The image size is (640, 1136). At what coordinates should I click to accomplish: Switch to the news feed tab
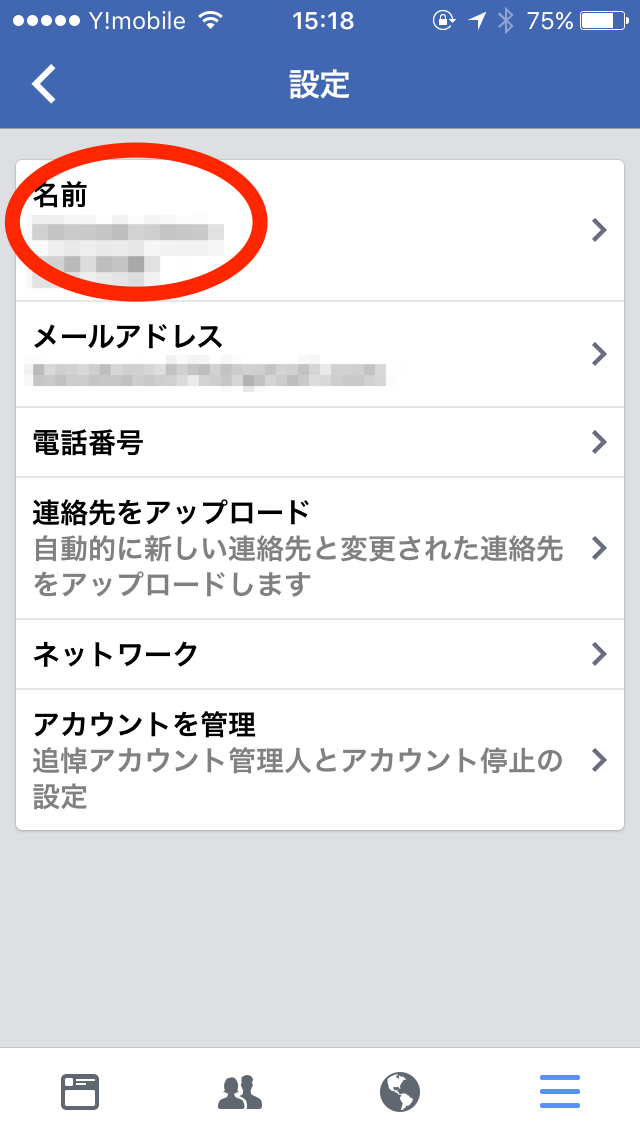pyautogui.click(x=80, y=1092)
